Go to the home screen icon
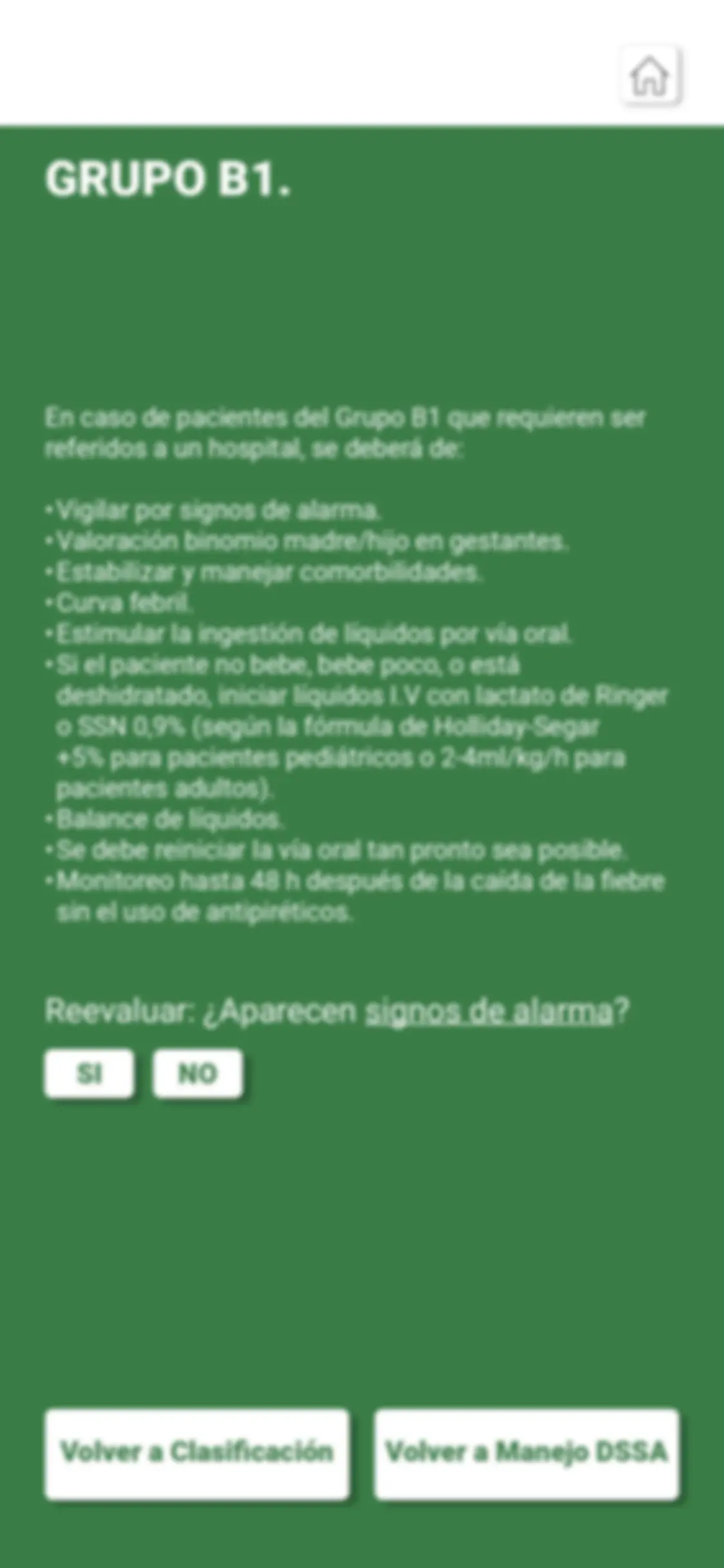This screenshot has width=724, height=1568. 651,75
